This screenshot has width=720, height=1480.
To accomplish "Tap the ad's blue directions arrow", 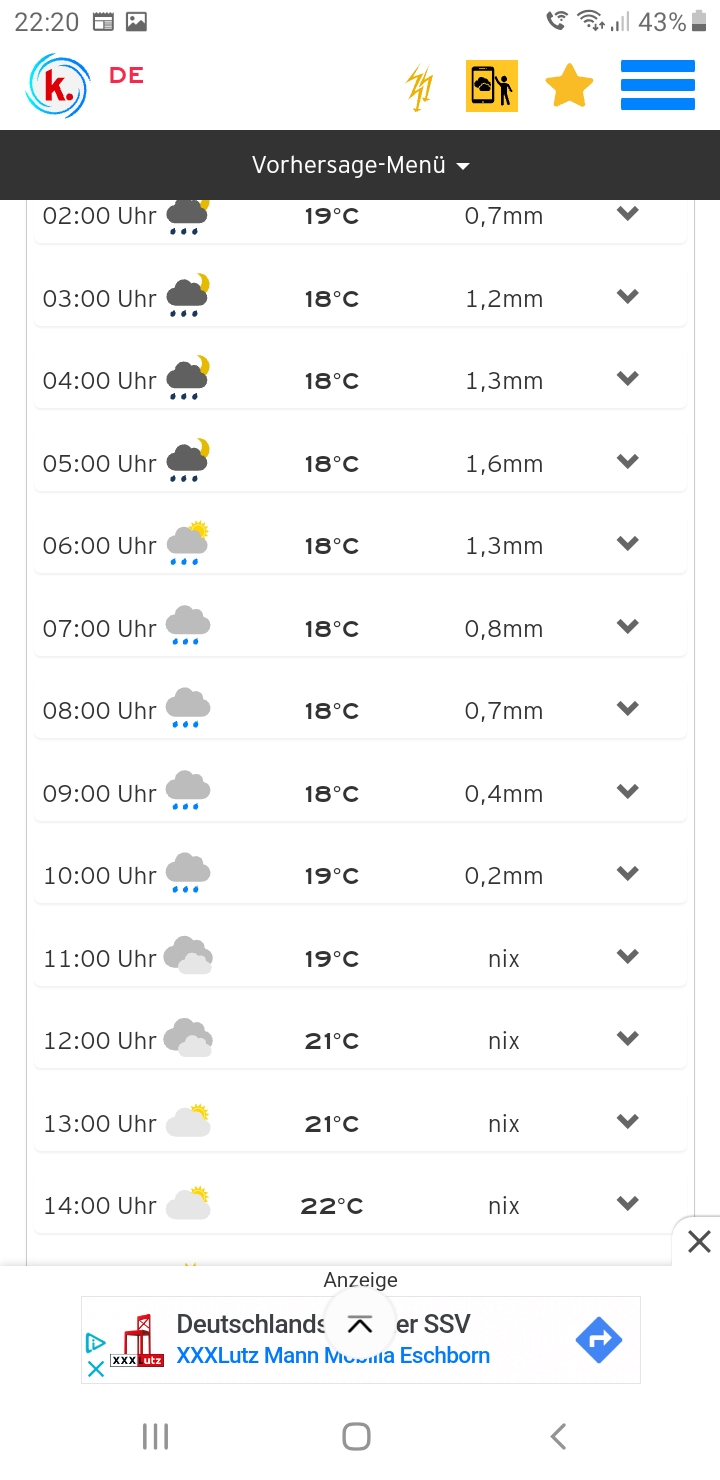I will tap(599, 1340).
